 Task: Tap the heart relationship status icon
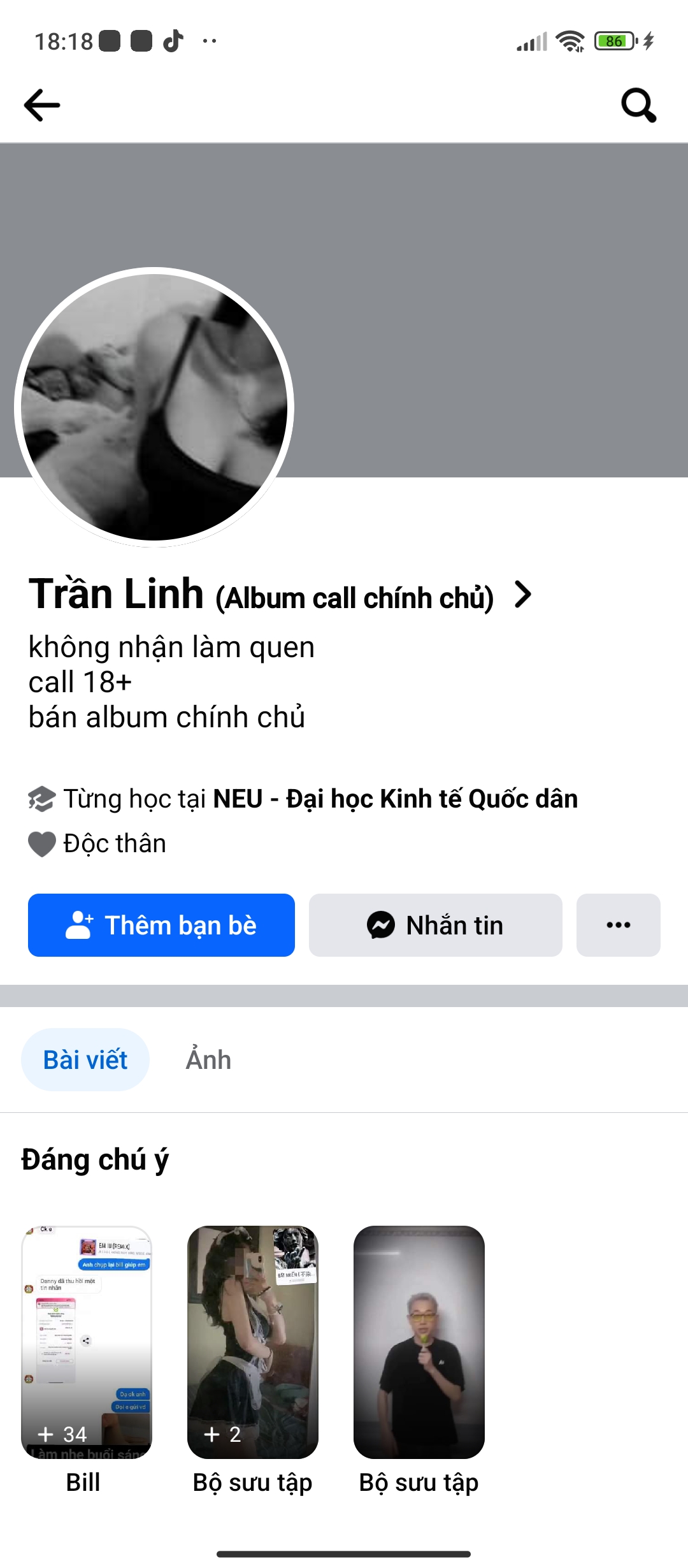click(40, 843)
